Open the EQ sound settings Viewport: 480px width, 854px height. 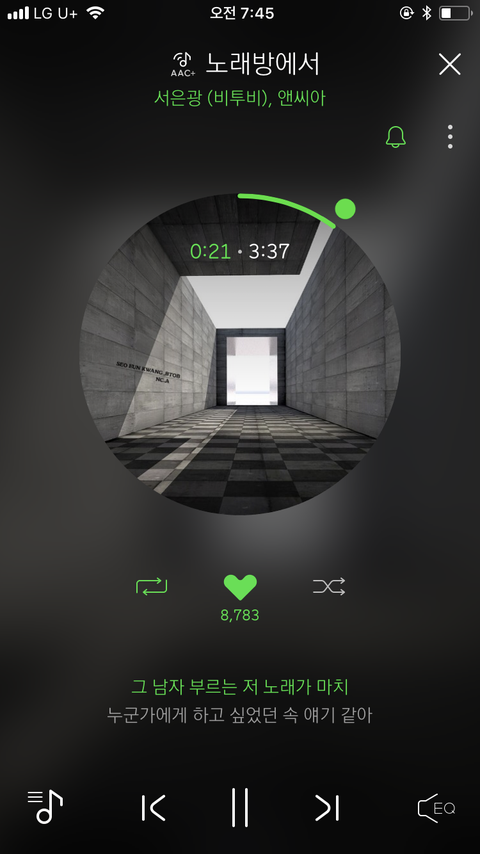point(436,807)
